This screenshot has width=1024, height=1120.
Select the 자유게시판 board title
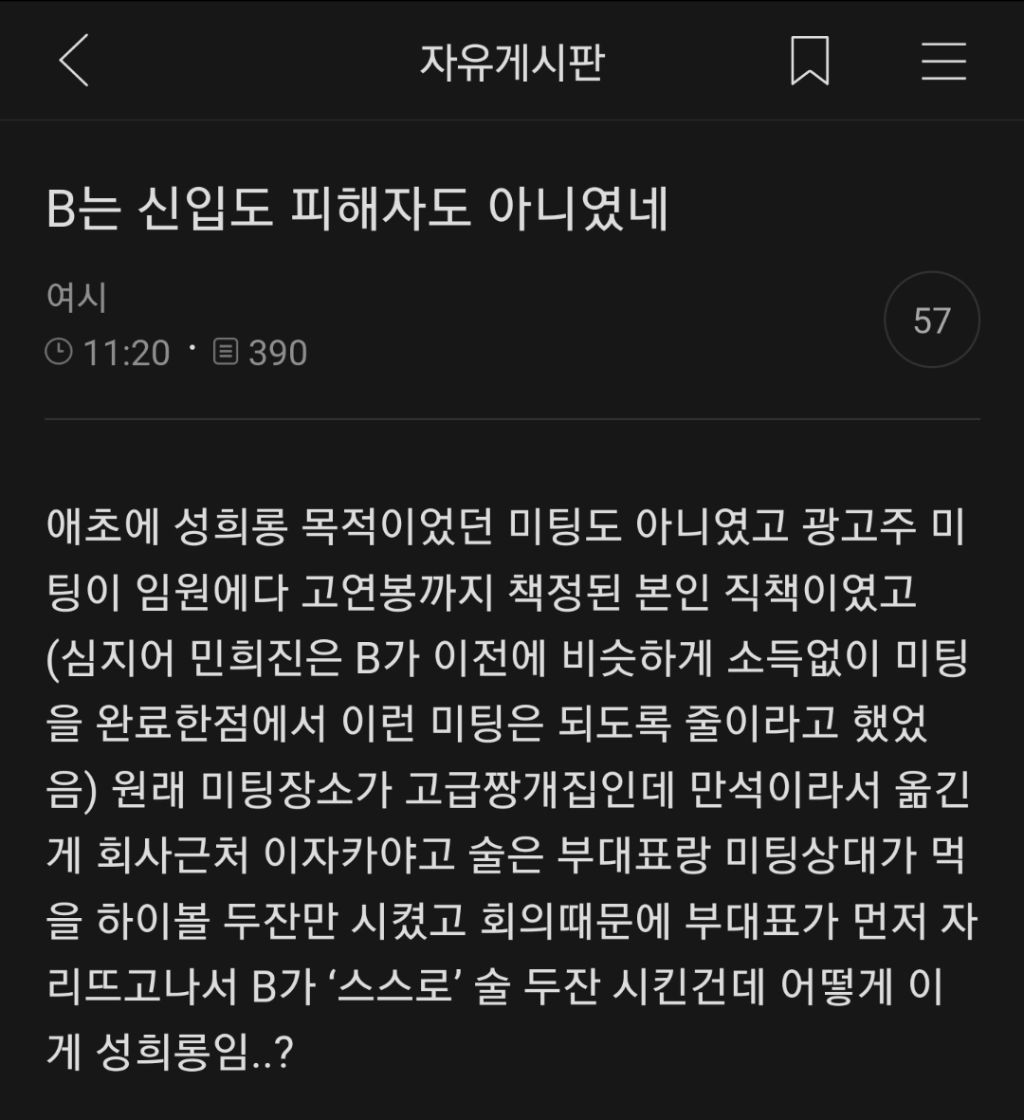[x=511, y=62]
